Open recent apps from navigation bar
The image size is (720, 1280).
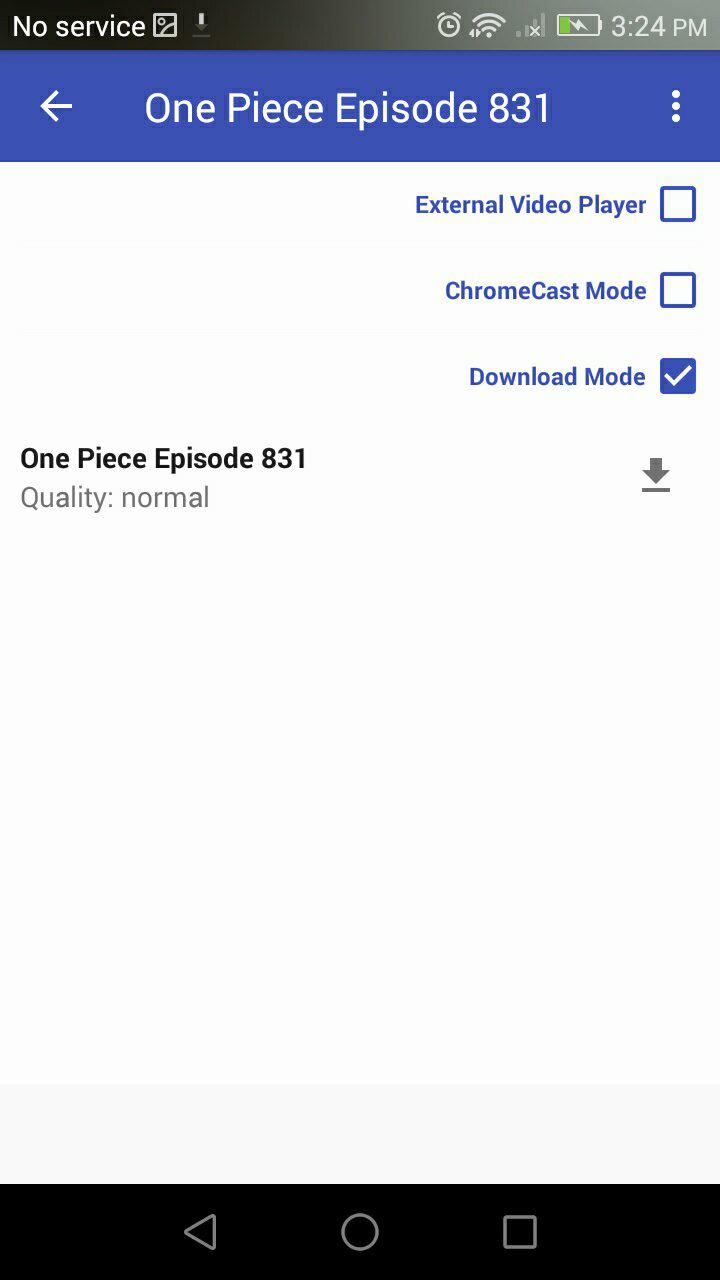coord(520,1232)
